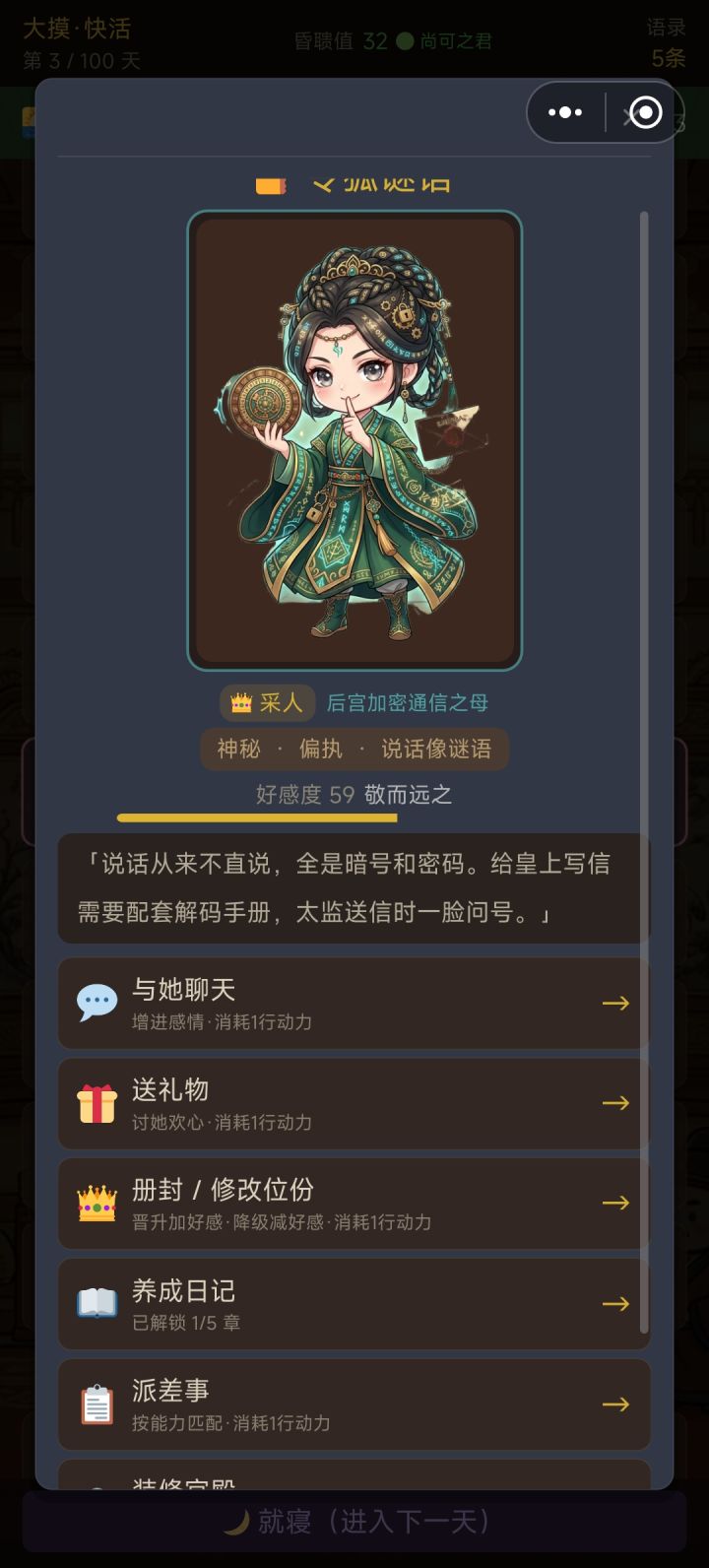The width and height of the screenshot is (709, 1568).
Task: Expand the arrow on the 与她聊天 row
Action: pos(617,1002)
